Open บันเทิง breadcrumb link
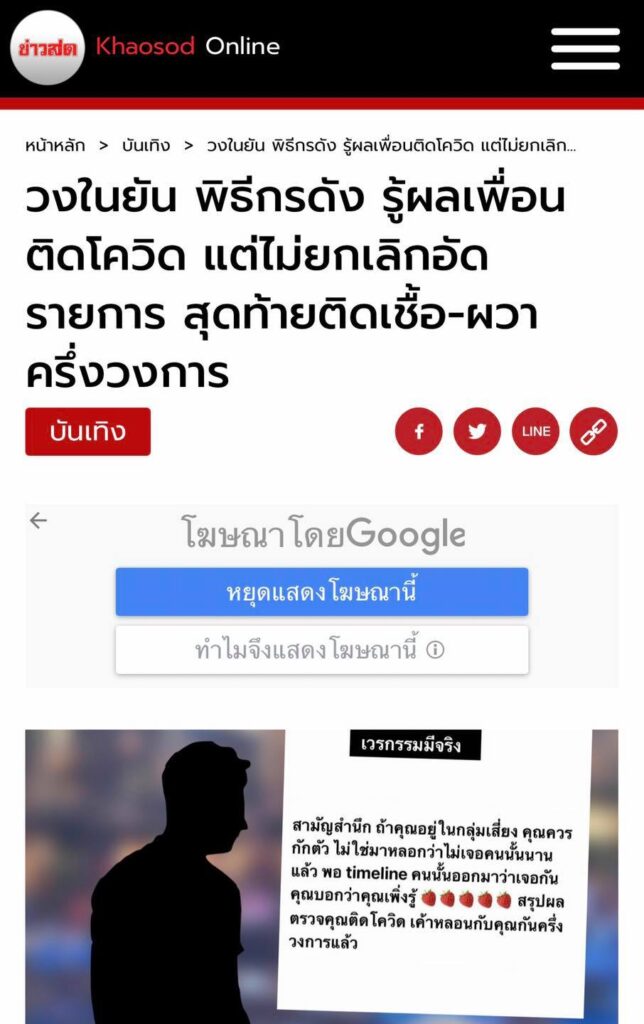 coord(146,145)
